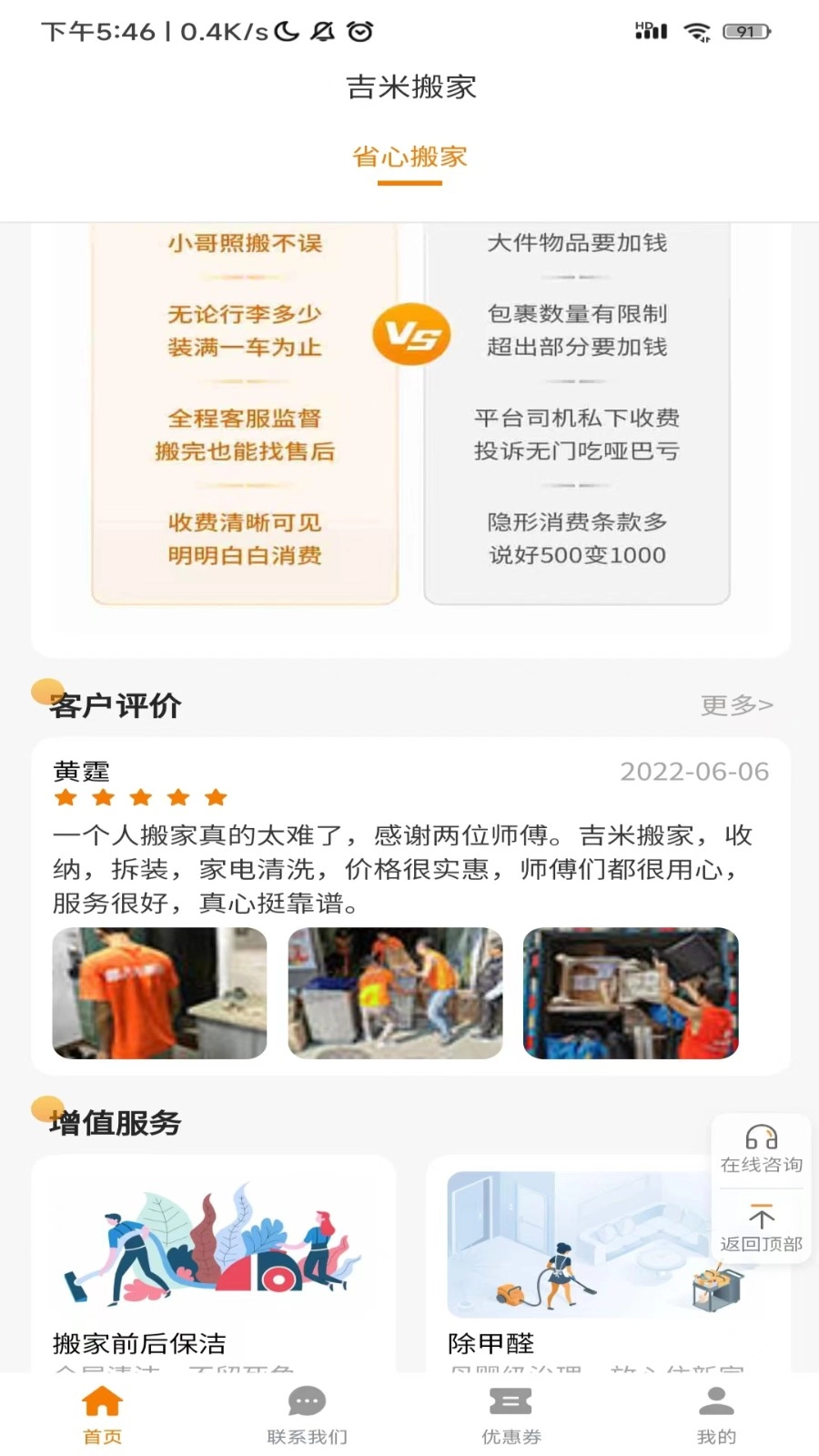Tap the review photo showing the truck loading
The image size is (819, 1456).
(631, 994)
